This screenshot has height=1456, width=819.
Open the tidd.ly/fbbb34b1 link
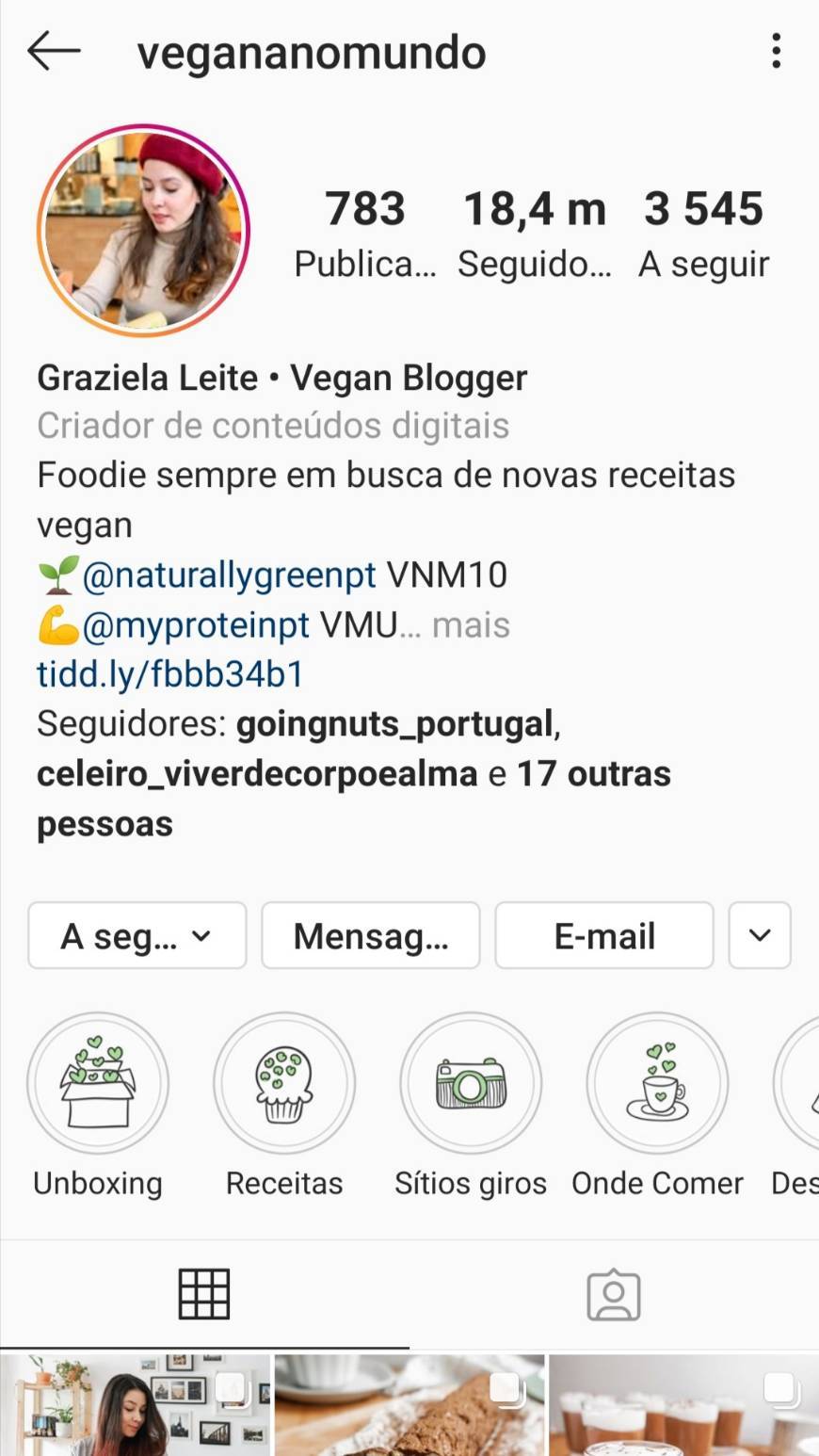(x=170, y=673)
